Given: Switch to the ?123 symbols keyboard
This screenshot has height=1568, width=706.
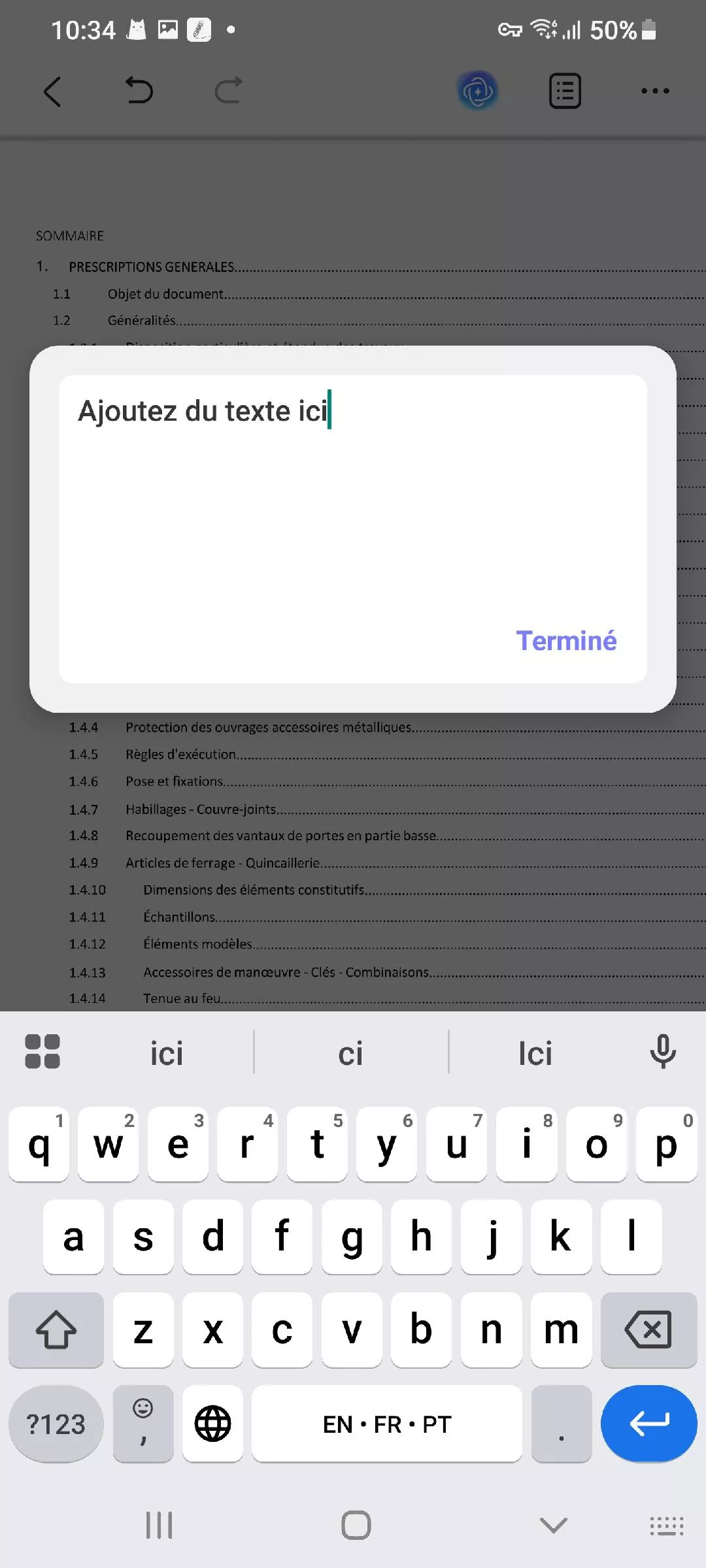Looking at the screenshot, I should pyautogui.click(x=56, y=1424).
